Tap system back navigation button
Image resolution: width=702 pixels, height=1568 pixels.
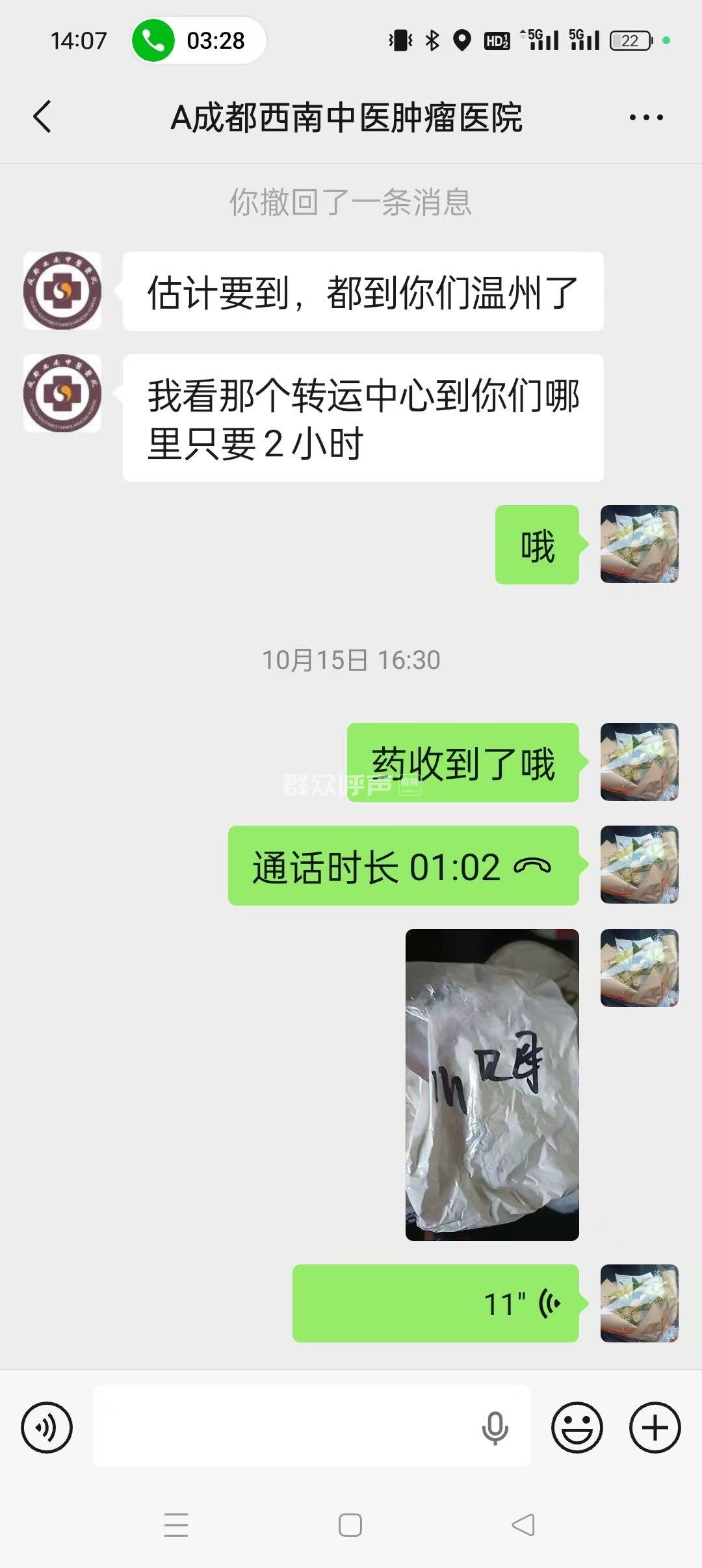[523, 1524]
